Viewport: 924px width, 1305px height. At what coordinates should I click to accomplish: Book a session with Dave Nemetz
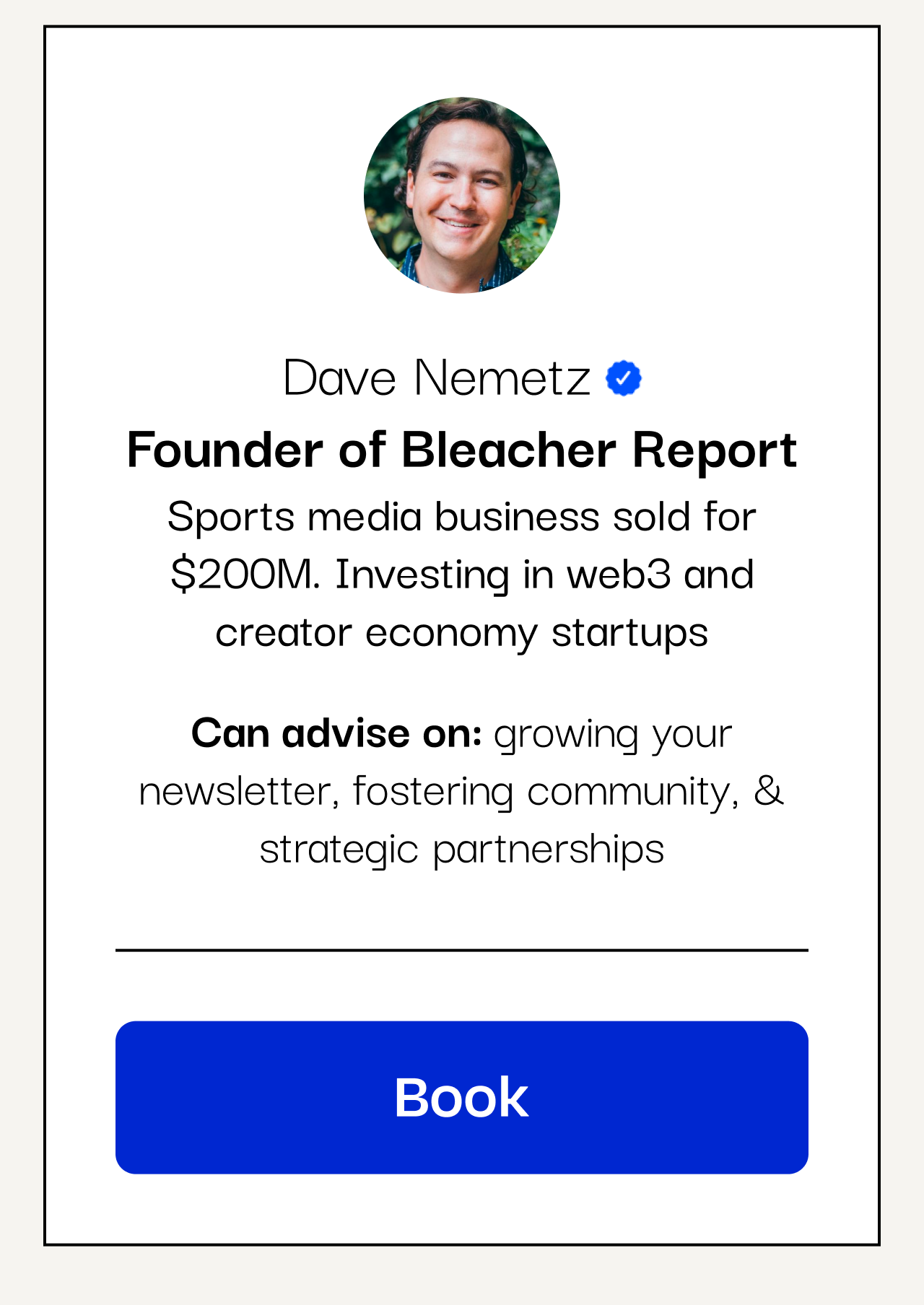(x=461, y=1097)
